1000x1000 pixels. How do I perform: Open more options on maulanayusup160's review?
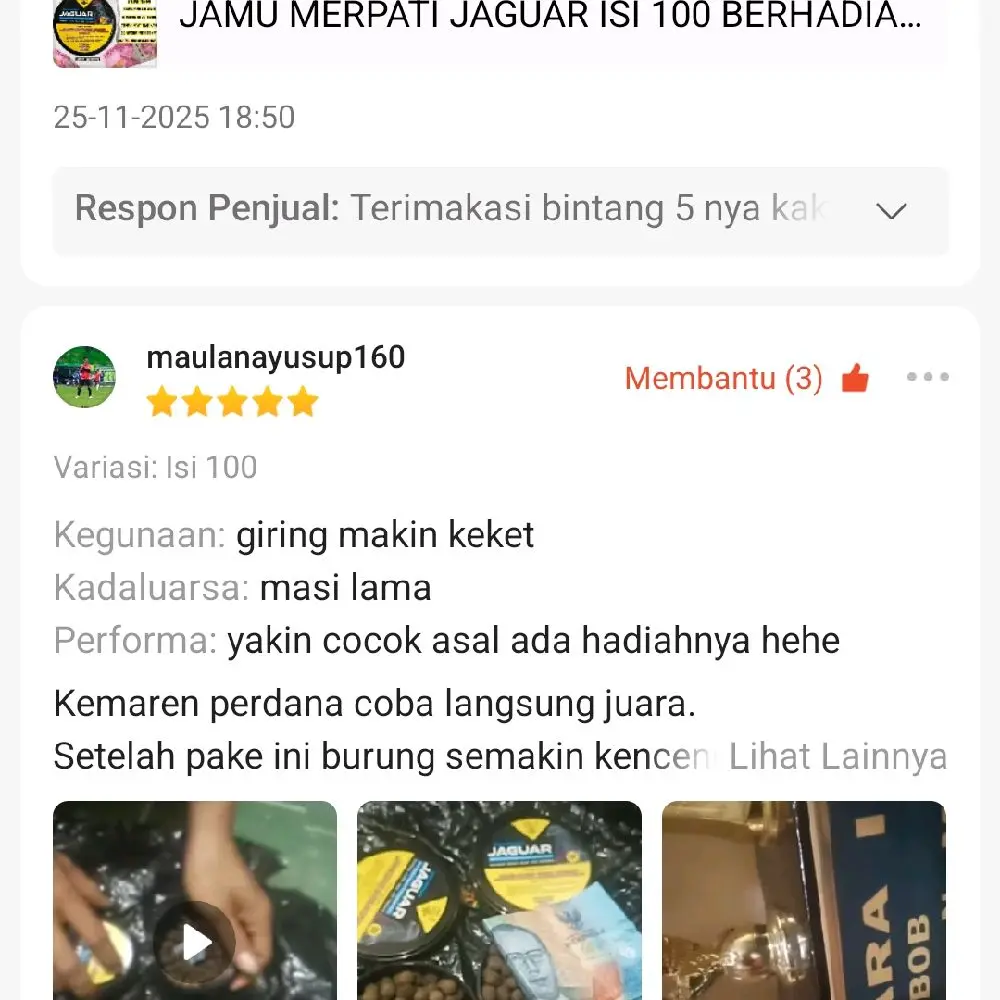[x=927, y=377]
